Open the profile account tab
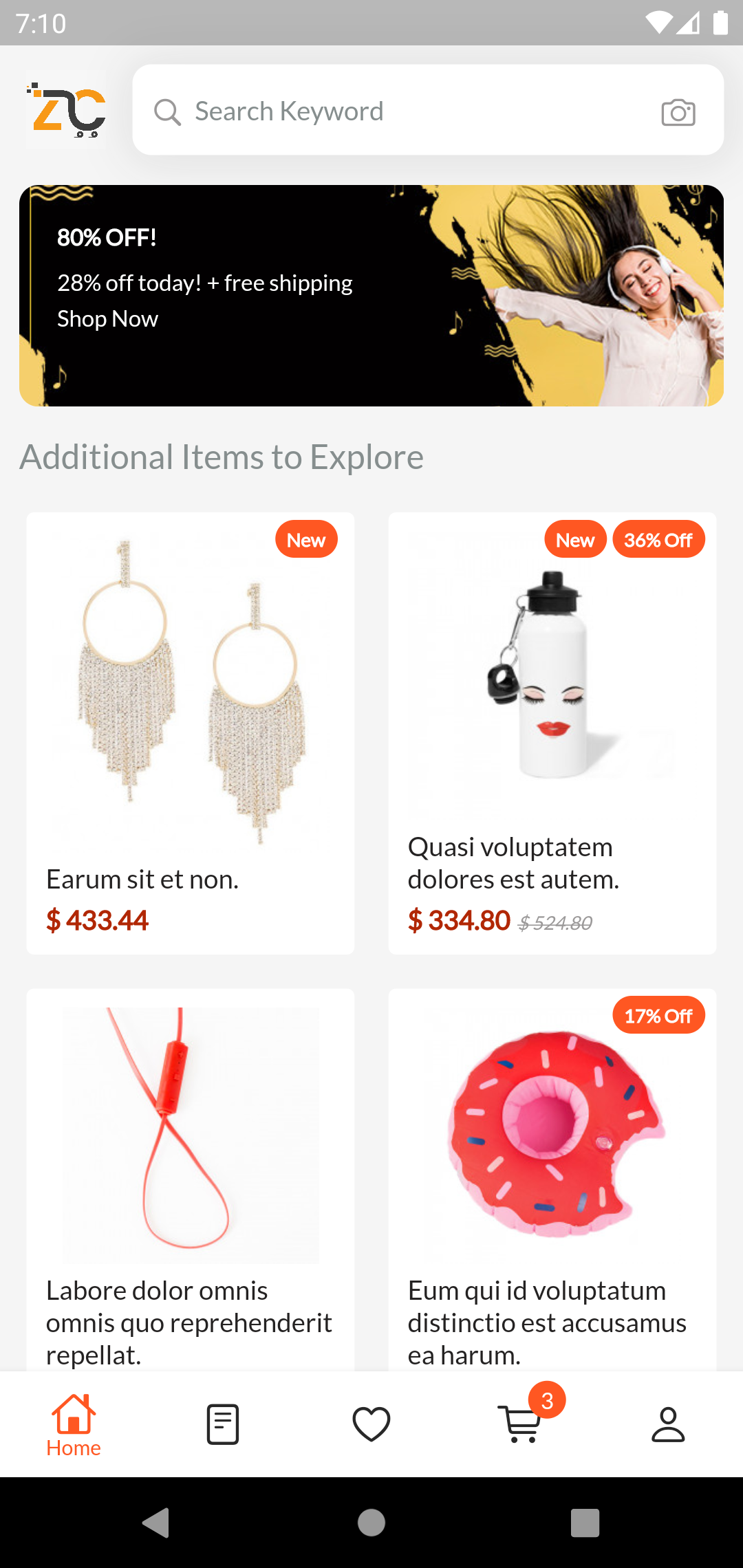 668,1424
